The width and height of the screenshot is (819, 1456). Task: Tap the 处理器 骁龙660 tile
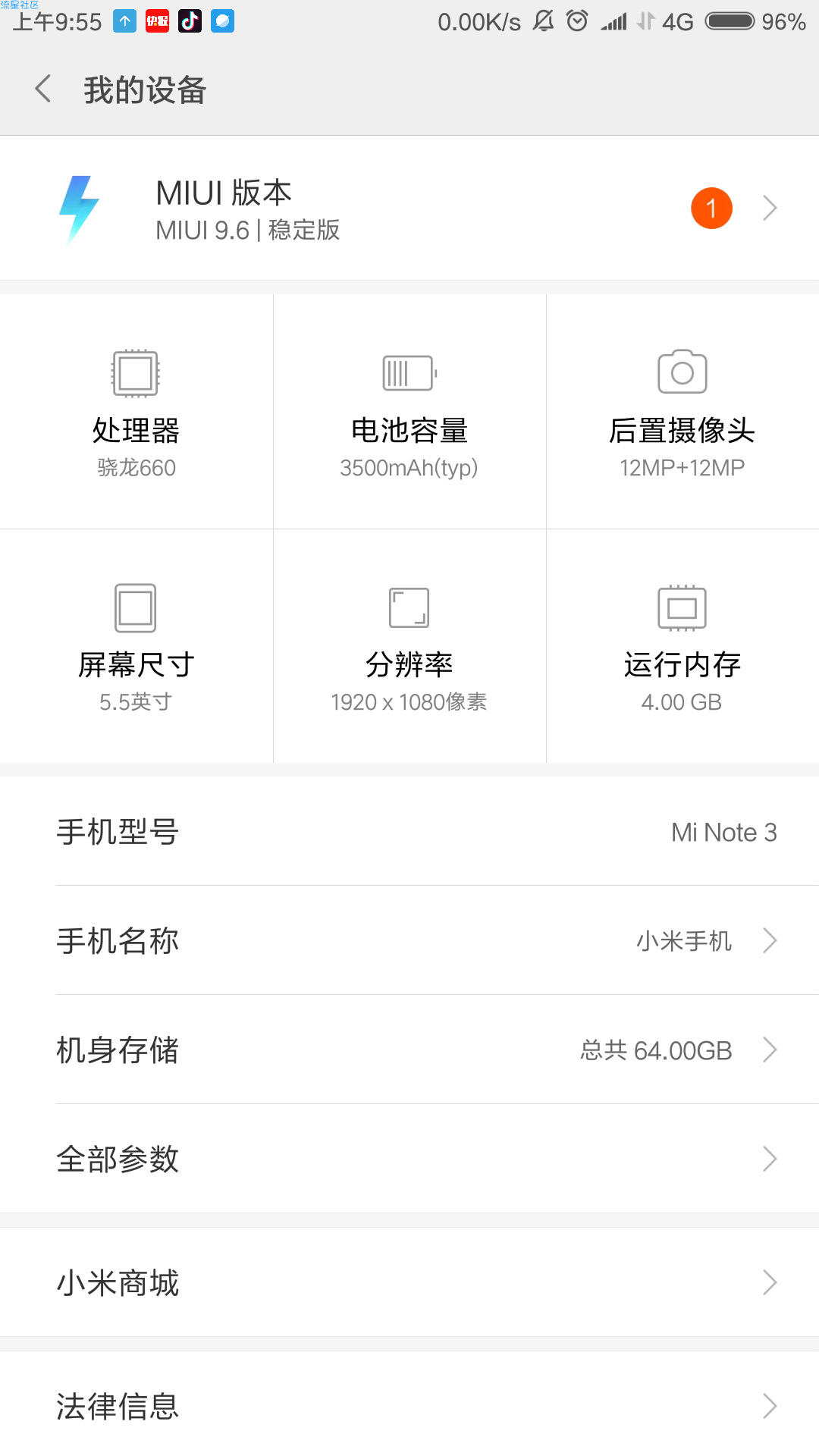(x=136, y=412)
